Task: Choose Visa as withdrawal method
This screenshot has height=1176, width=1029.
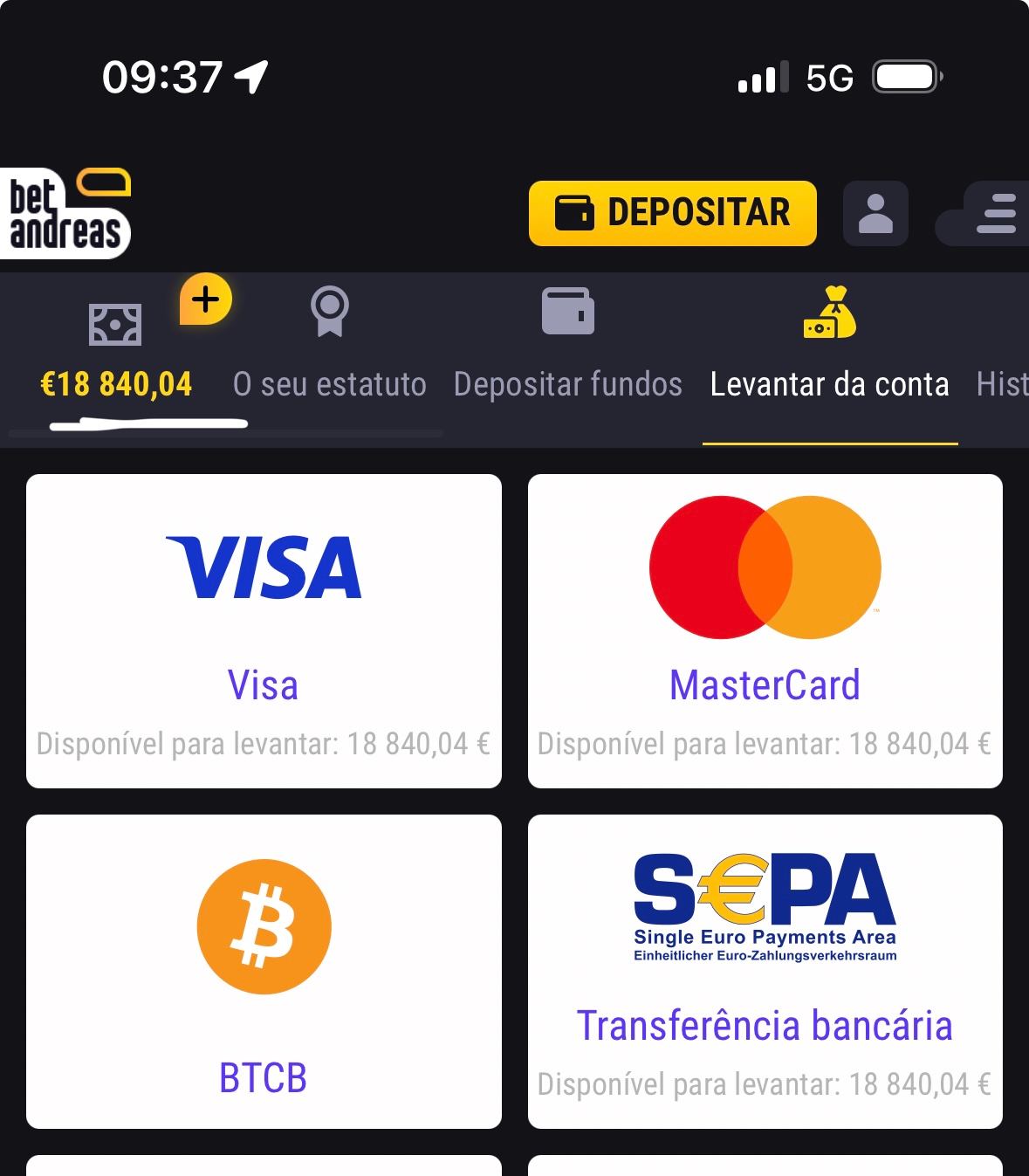Action: tap(264, 630)
